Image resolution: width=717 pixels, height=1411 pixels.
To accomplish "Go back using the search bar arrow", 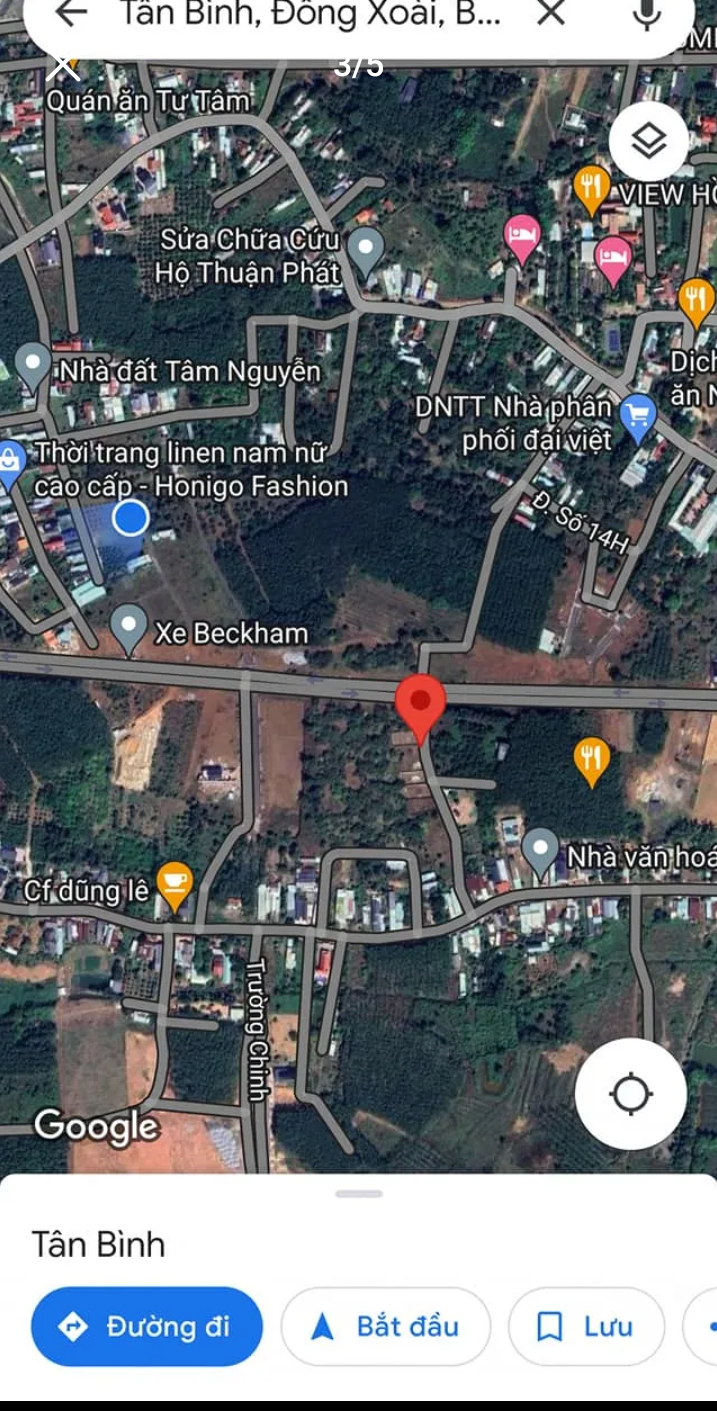I will (70, 13).
